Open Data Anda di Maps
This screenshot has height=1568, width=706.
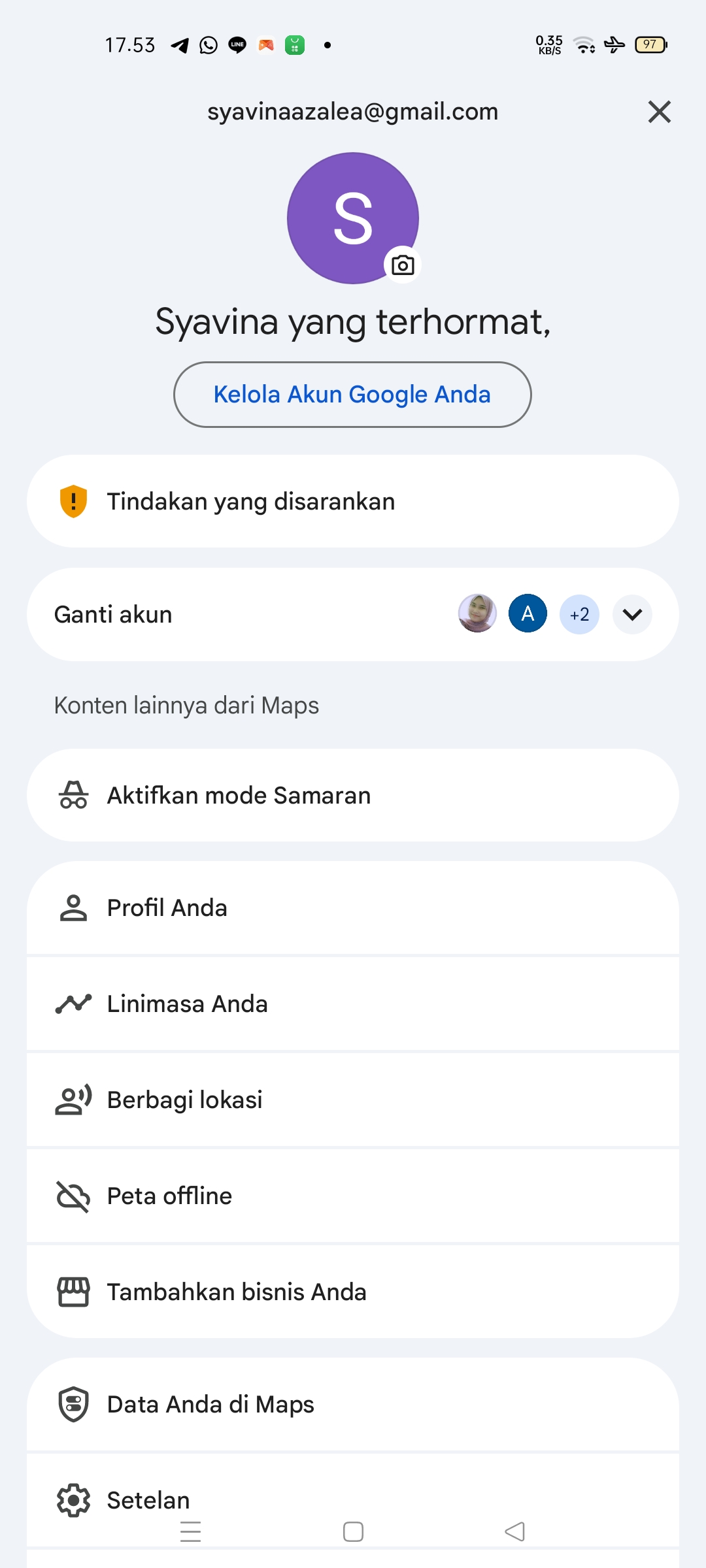click(x=352, y=1405)
